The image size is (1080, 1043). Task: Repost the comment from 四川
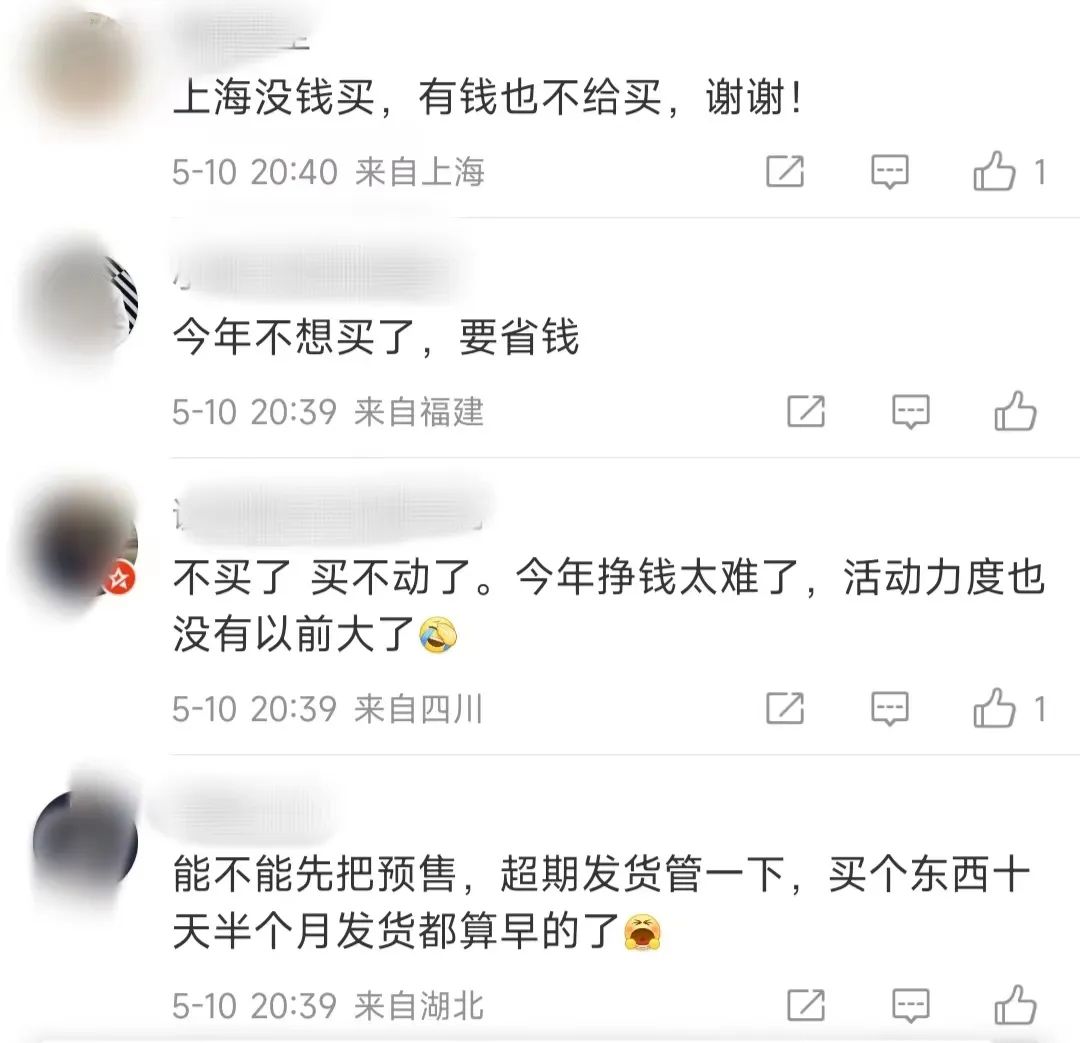click(785, 709)
